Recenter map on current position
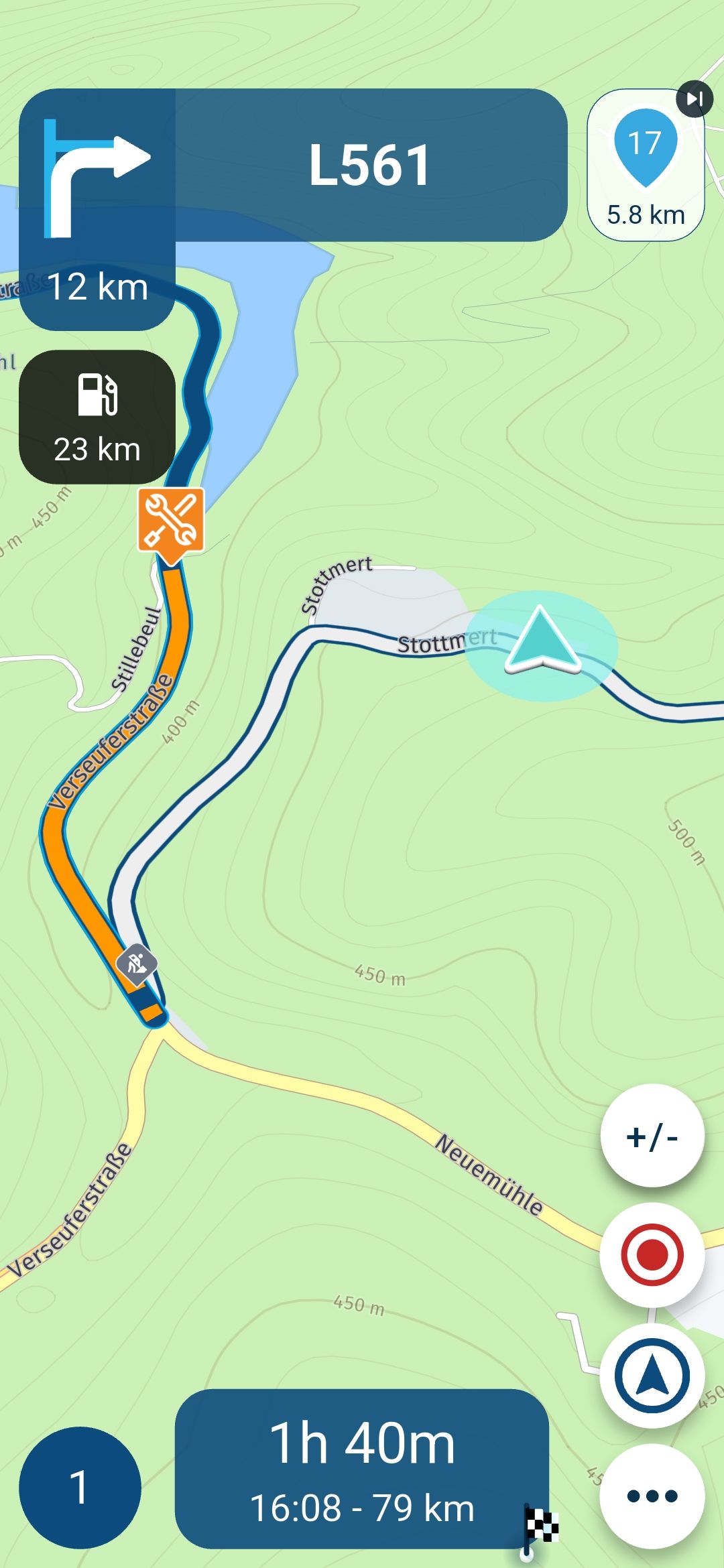Screen dimensions: 724x1568 pyautogui.click(x=652, y=1376)
